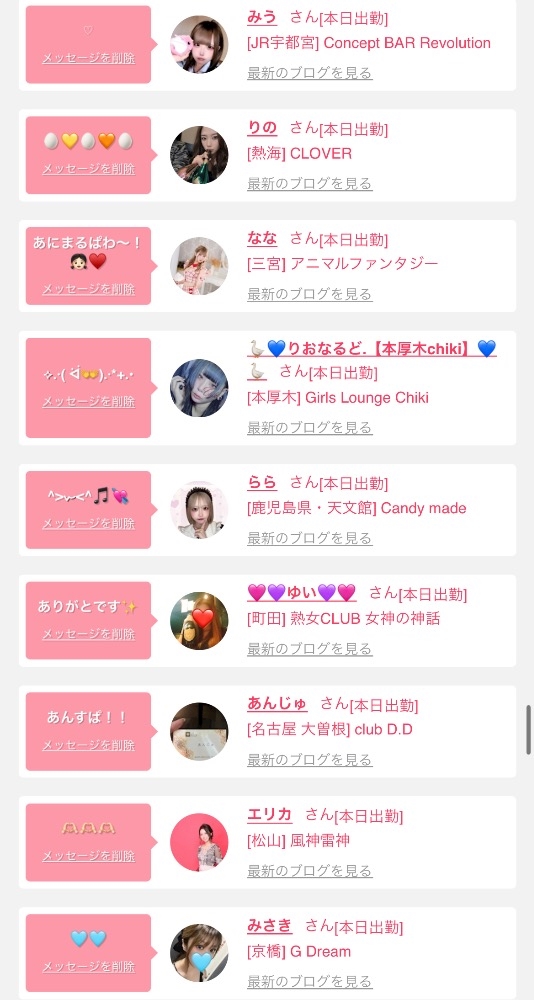Image resolution: width=534 pixels, height=1000 pixels.
Task: Open らら's profile name link
Action: coord(262,482)
